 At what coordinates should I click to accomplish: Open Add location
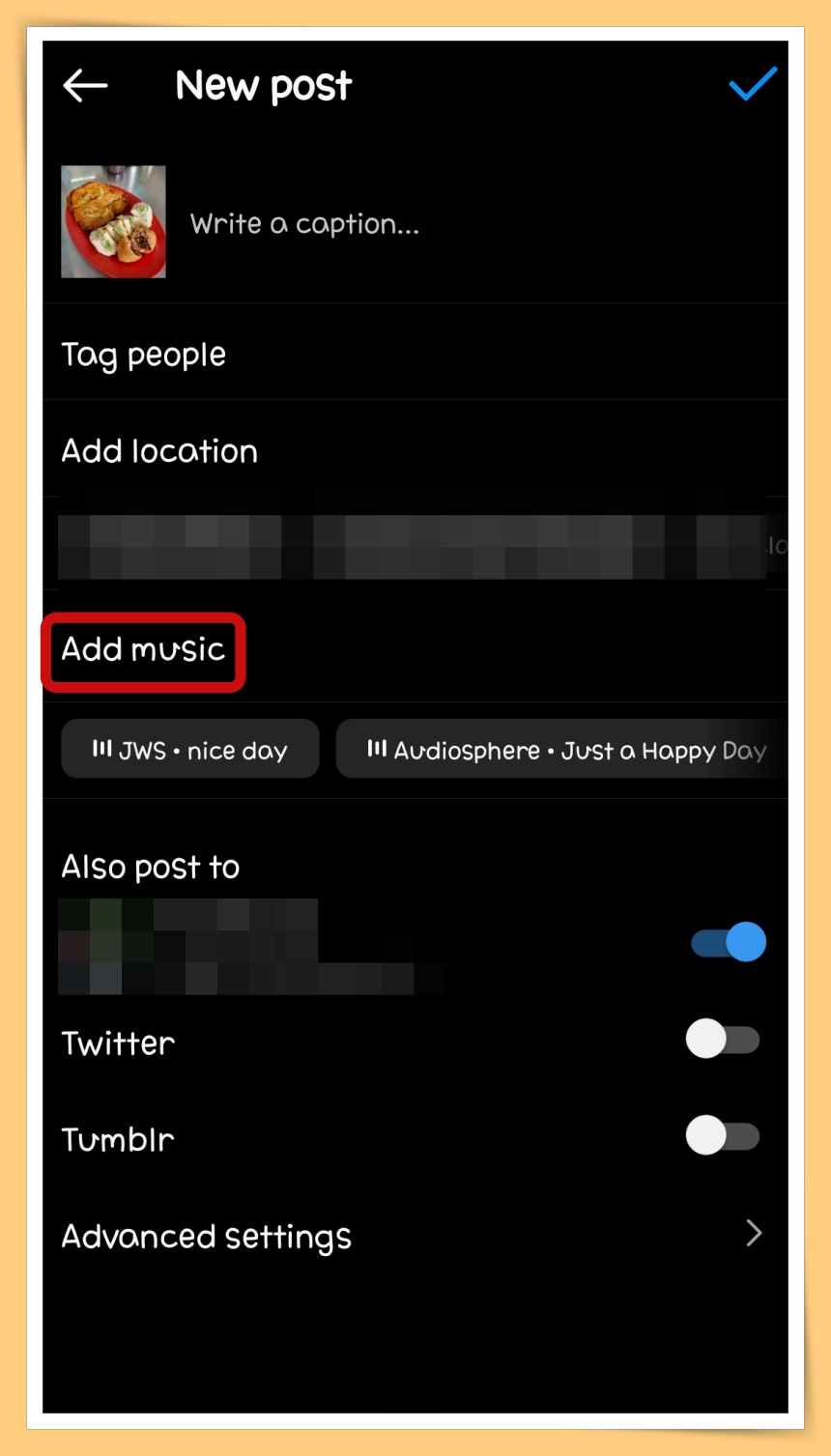(x=160, y=451)
